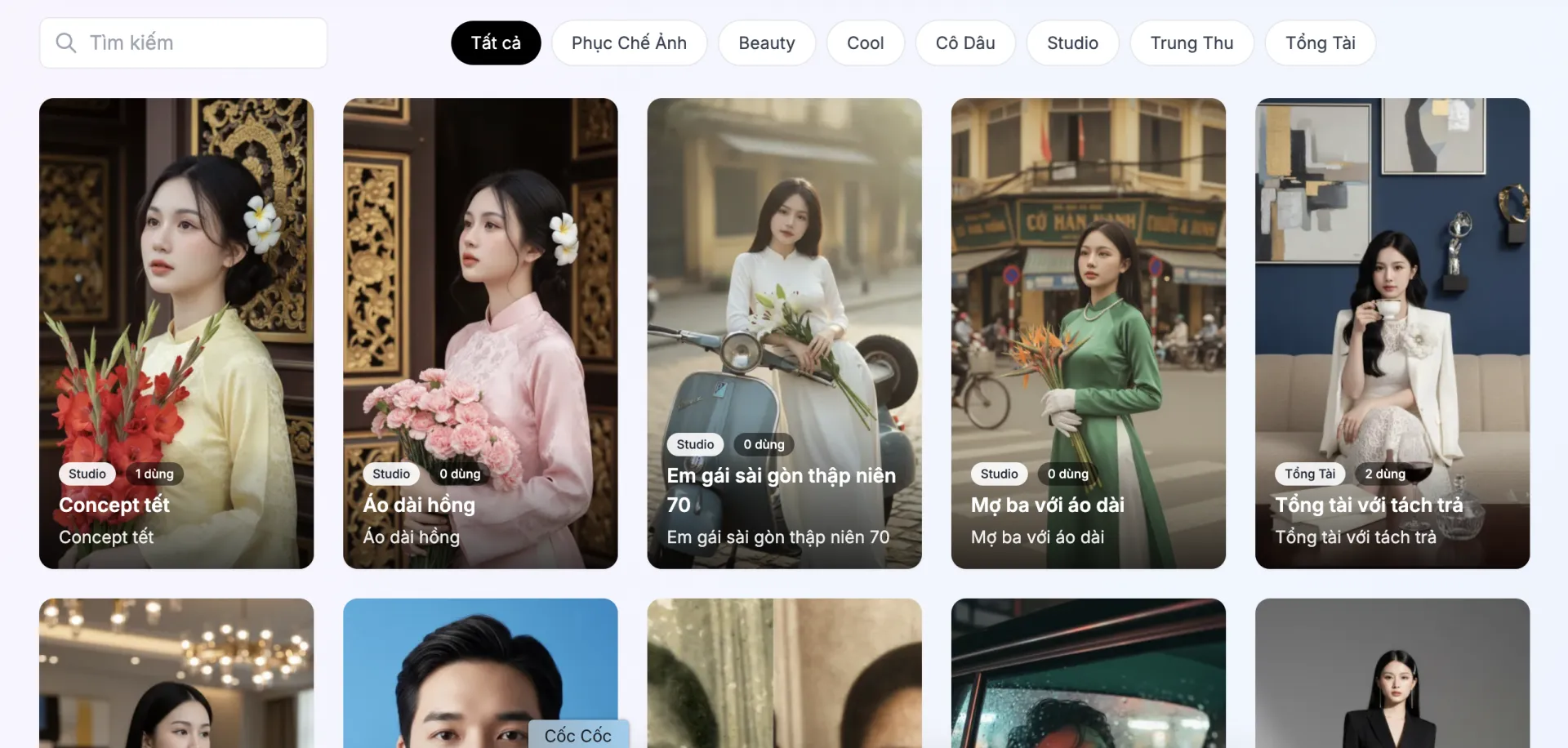Switch to the Tổng Tài category
The image size is (1568, 748).
[1320, 42]
